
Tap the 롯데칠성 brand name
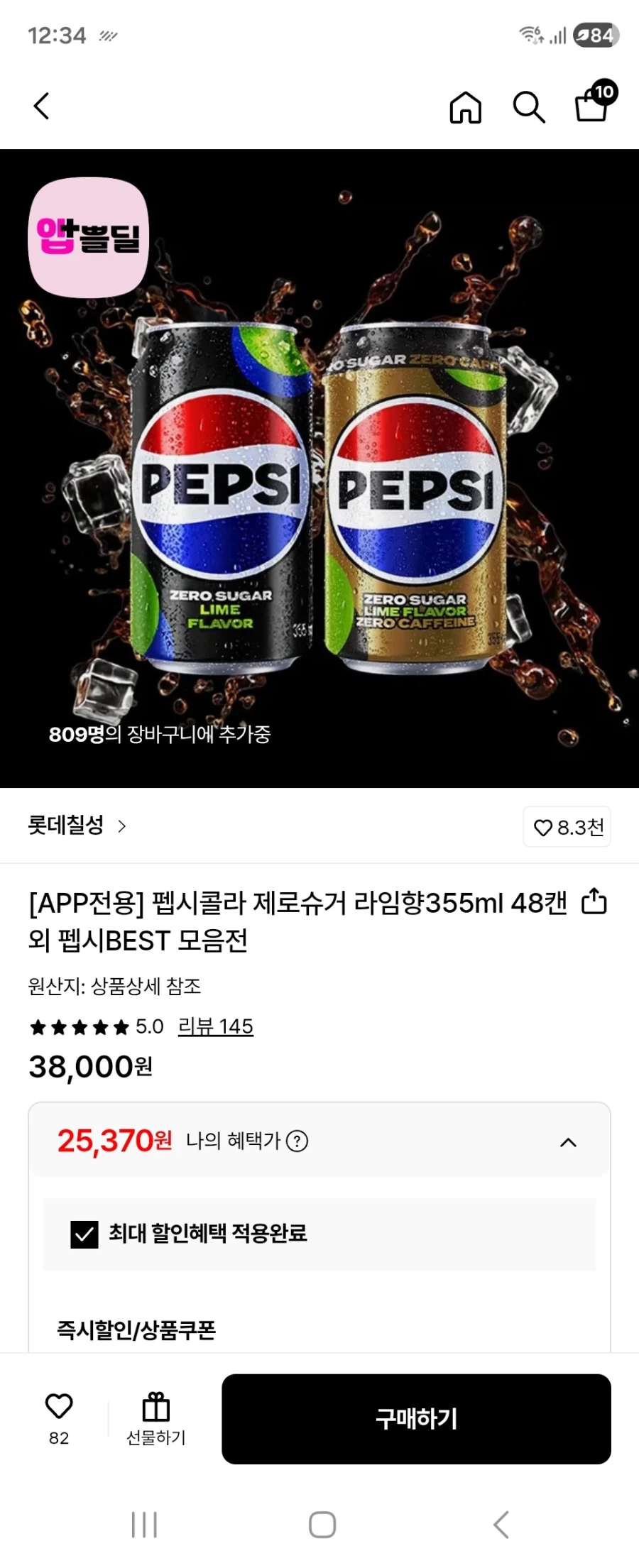pos(66,826)
